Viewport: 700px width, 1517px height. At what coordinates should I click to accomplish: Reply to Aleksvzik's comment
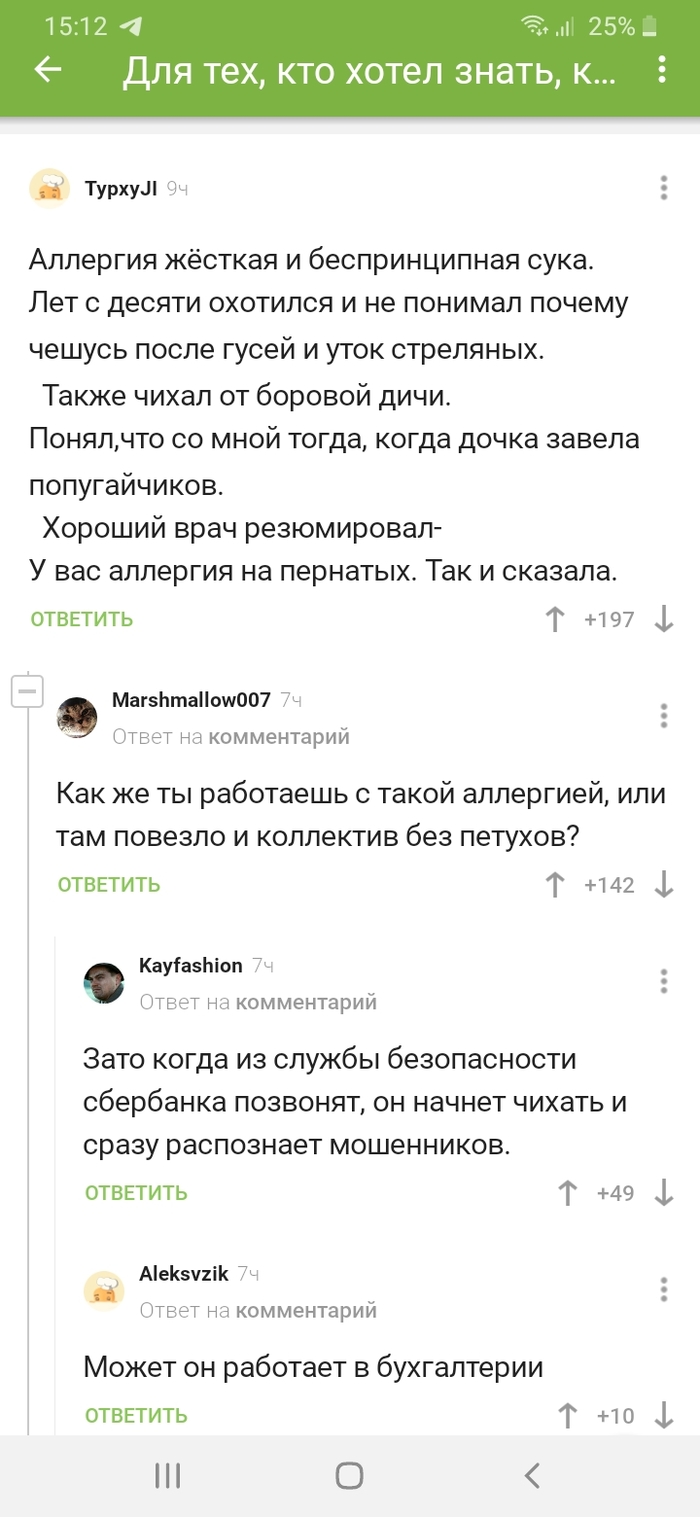(x=136, y=1415)
